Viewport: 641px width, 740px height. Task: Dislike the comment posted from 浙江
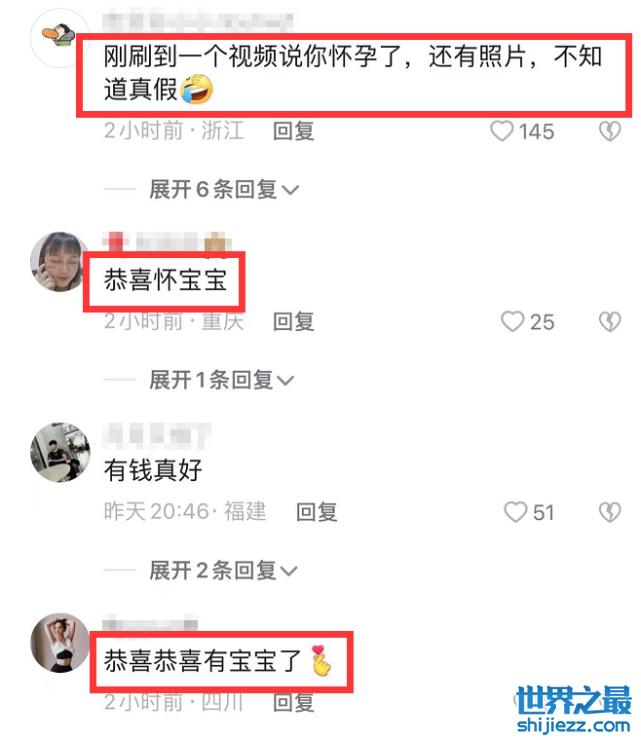(609, 131)
